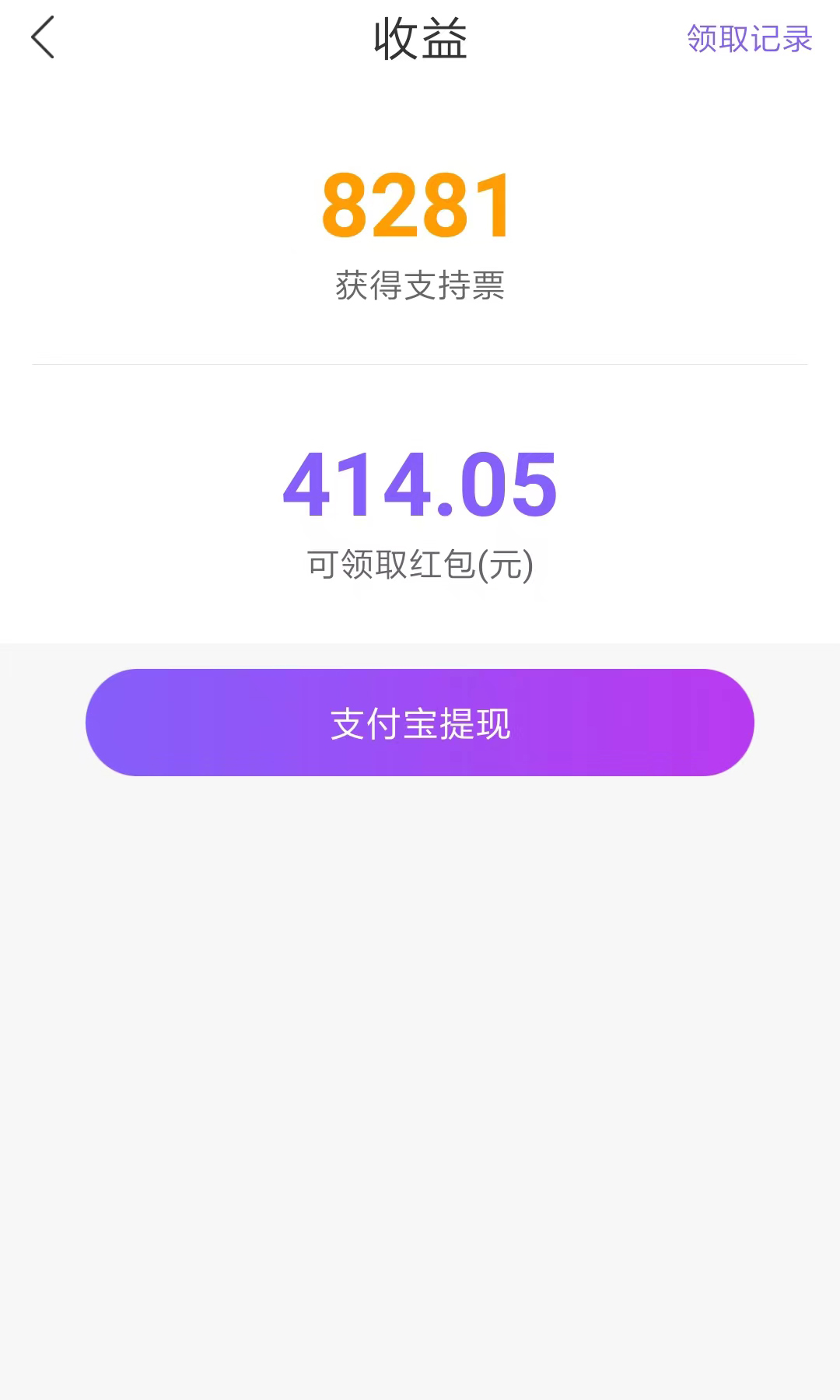
Task: Tap the gradient withdraw button to cash out
Action: pyautogui.click(x=420, y=722)
